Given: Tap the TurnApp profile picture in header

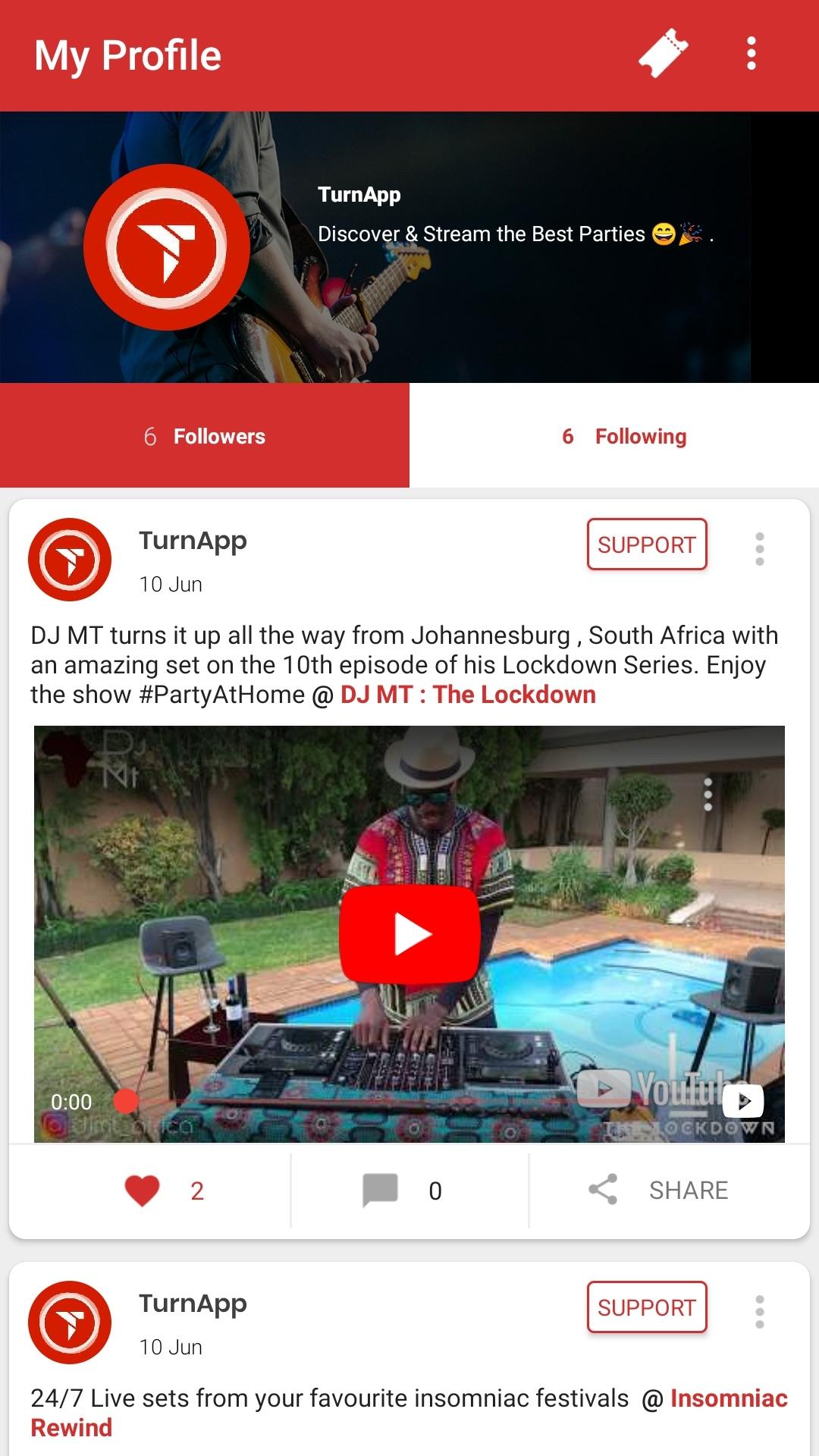Looking at the screenshot, I should [x=167, y=247].
